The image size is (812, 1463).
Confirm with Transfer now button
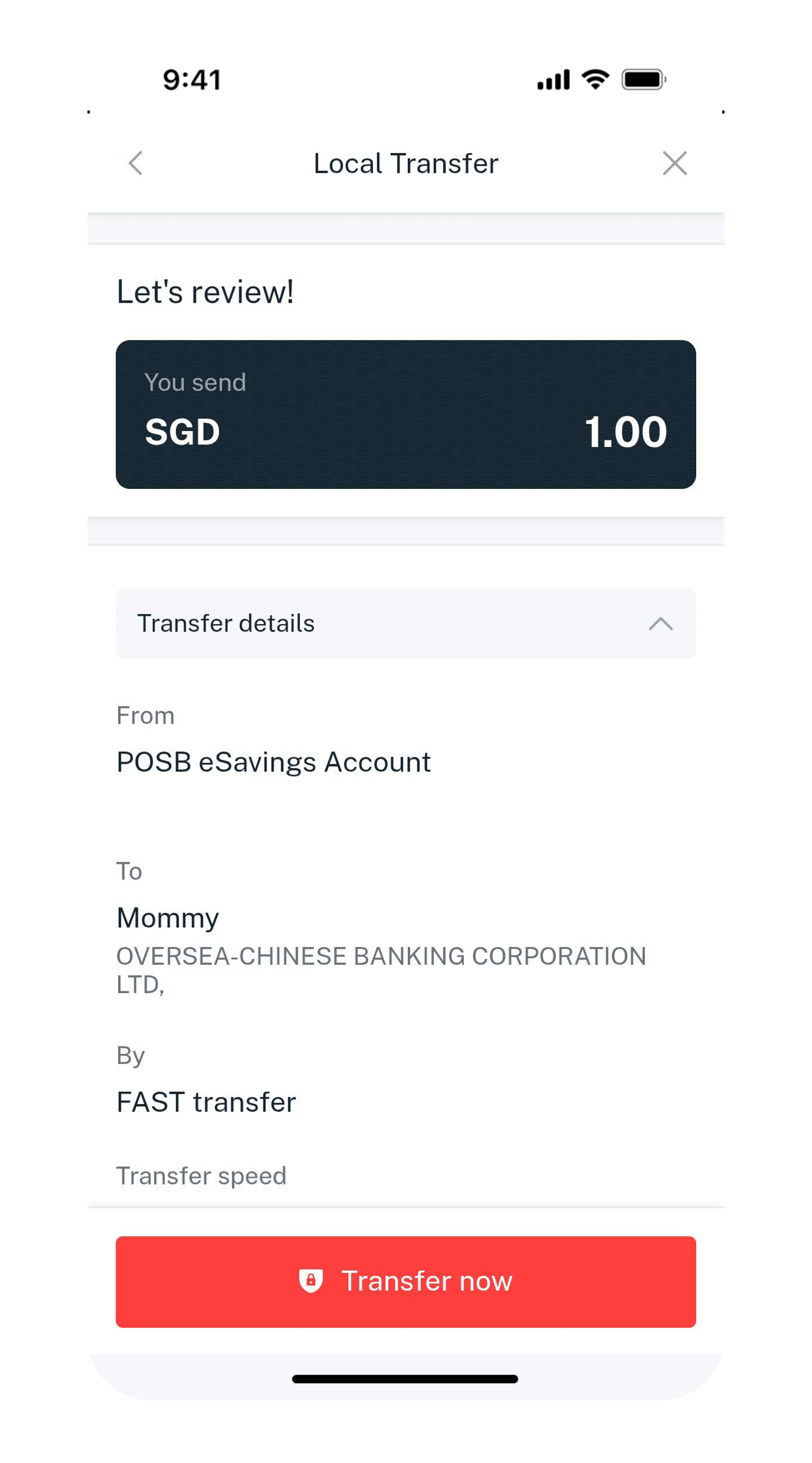[405, 1282]
